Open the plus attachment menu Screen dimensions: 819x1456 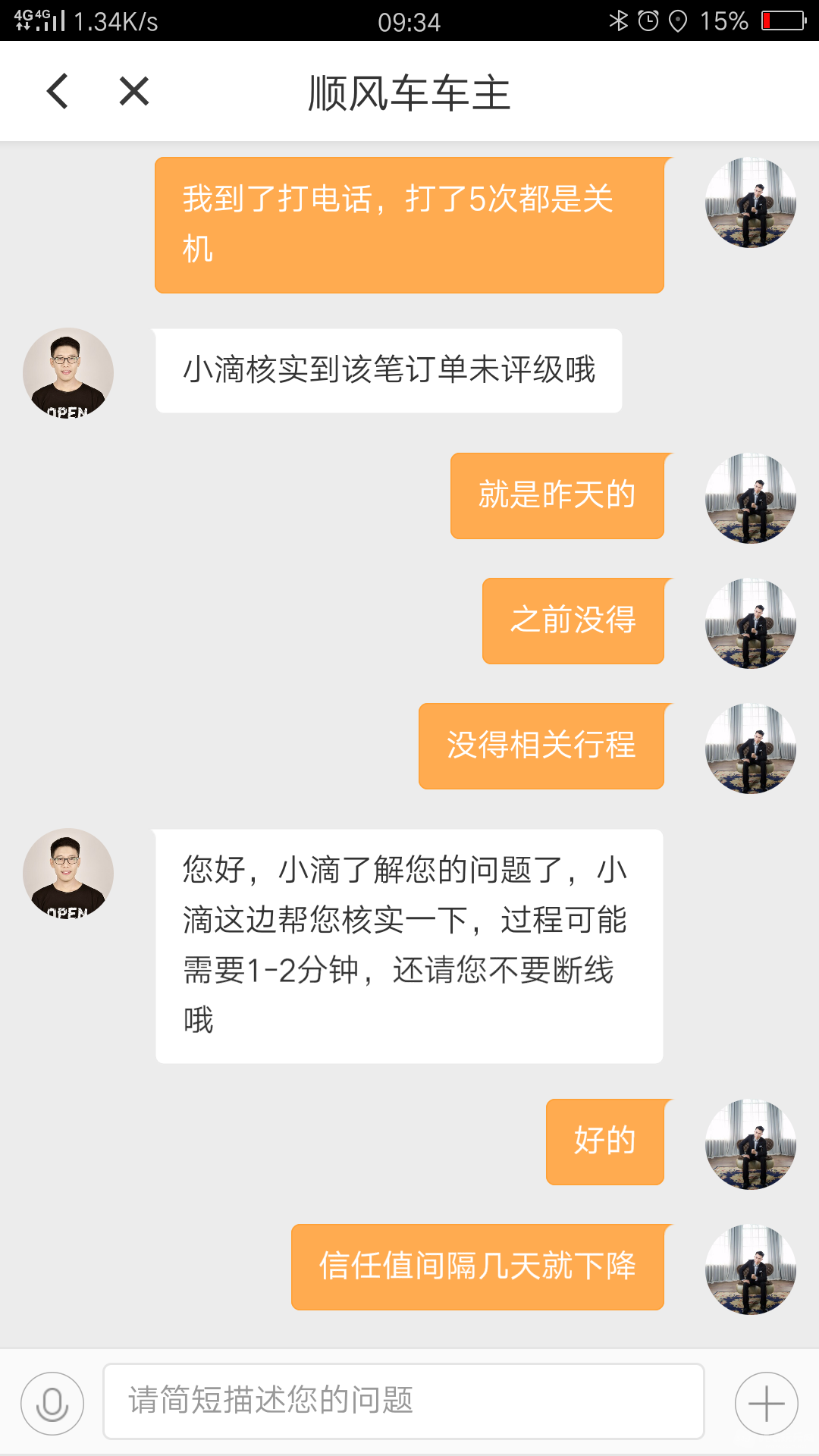[x=766, y=1403]
